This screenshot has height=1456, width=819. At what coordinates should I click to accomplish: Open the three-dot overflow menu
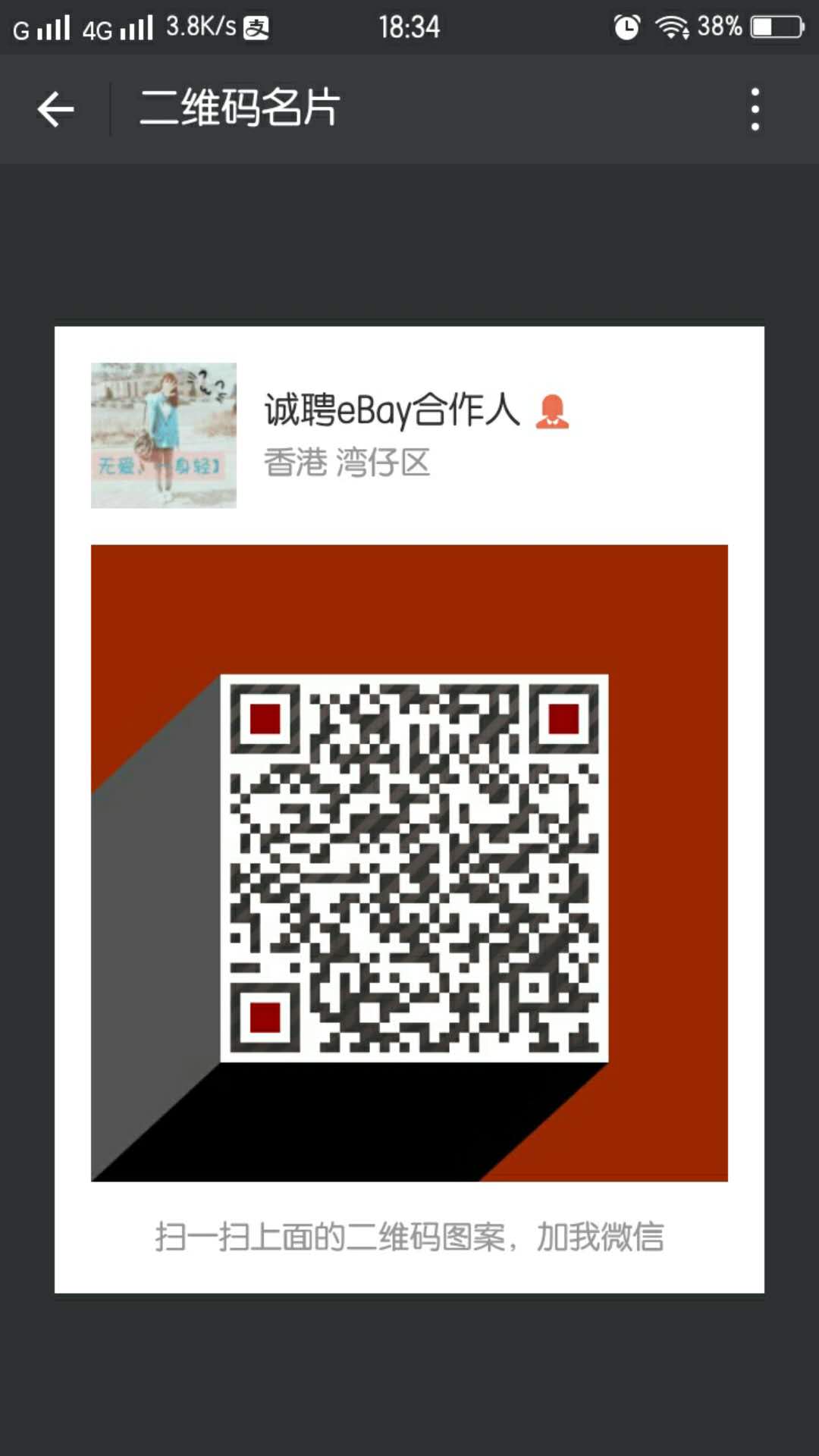755,109
